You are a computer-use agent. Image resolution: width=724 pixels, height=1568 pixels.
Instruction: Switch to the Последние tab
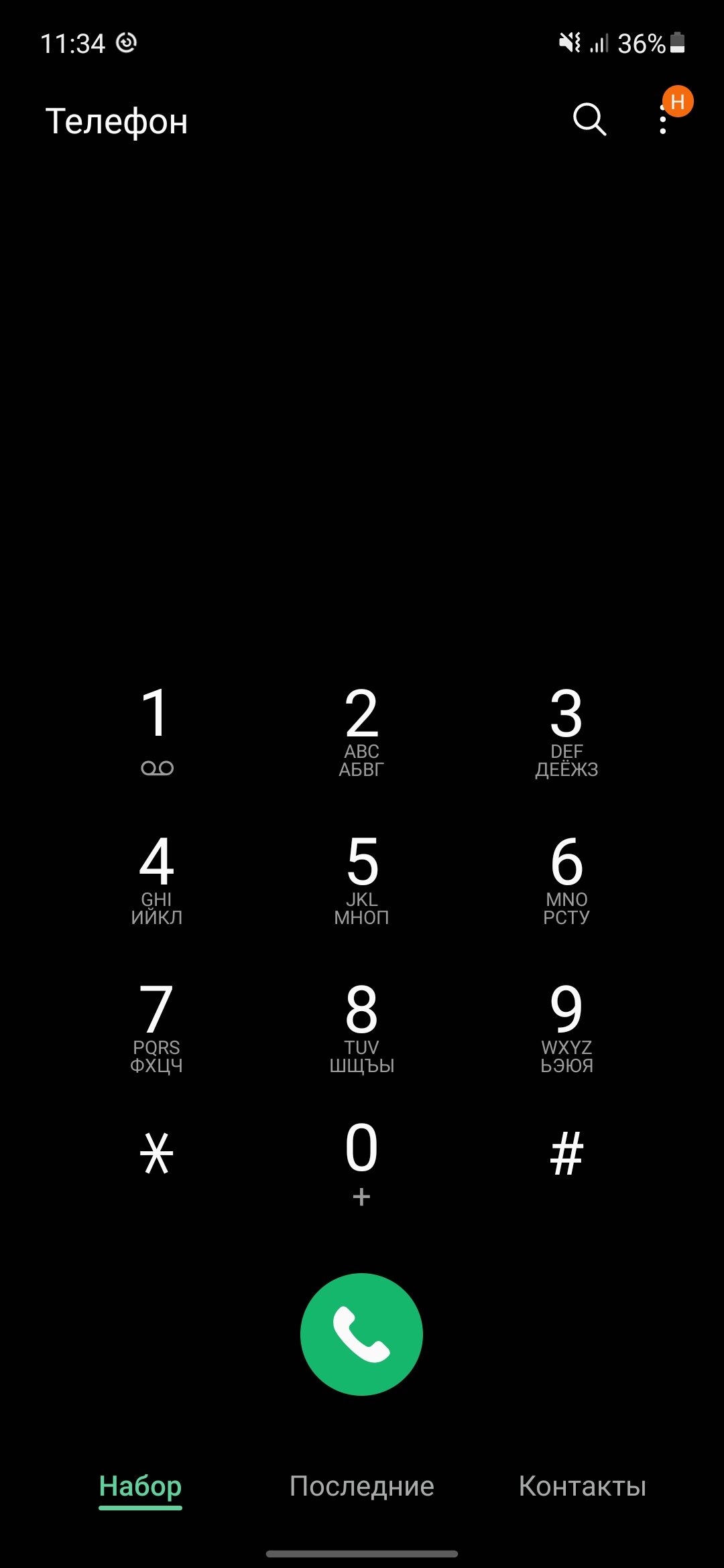coord(362,1486)
